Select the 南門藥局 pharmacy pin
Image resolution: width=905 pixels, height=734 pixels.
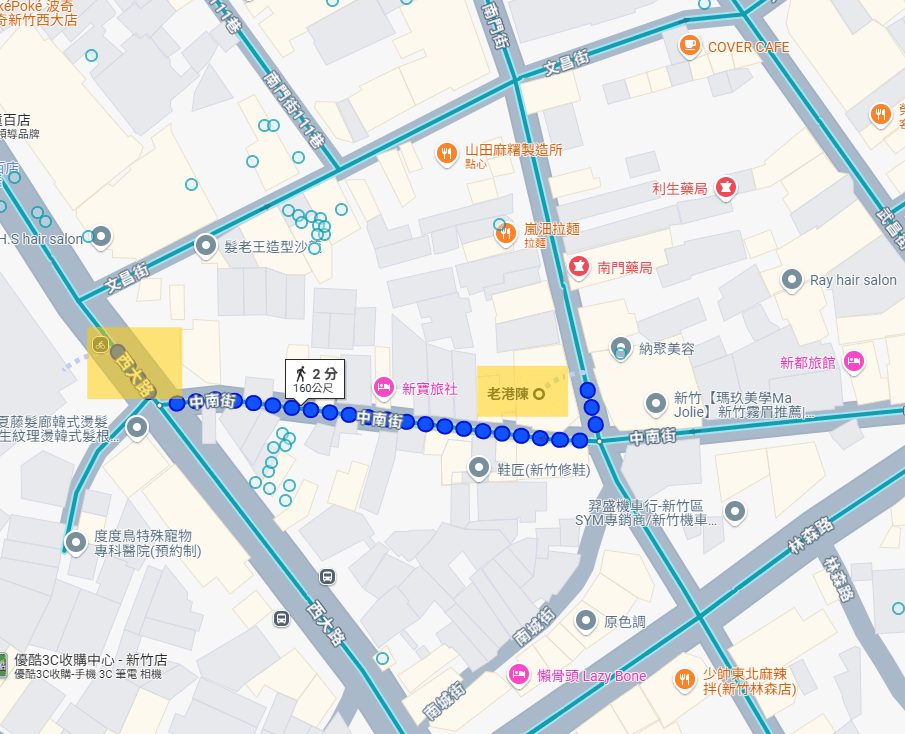pyautogui.click(x=577, y=266)
